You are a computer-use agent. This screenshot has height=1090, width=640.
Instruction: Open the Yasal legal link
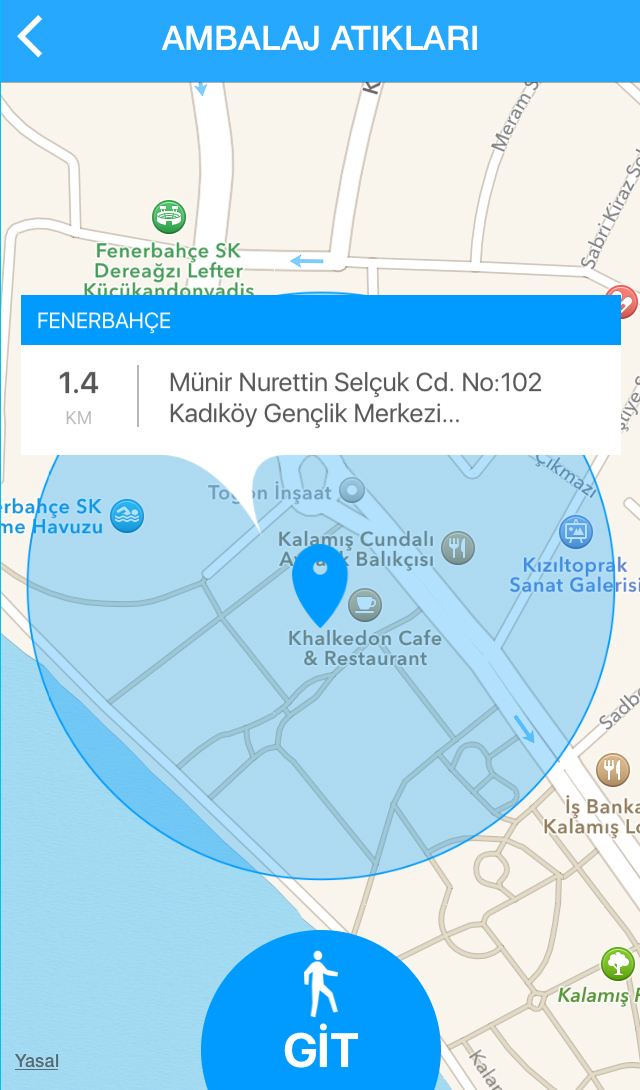point(36,1061)
